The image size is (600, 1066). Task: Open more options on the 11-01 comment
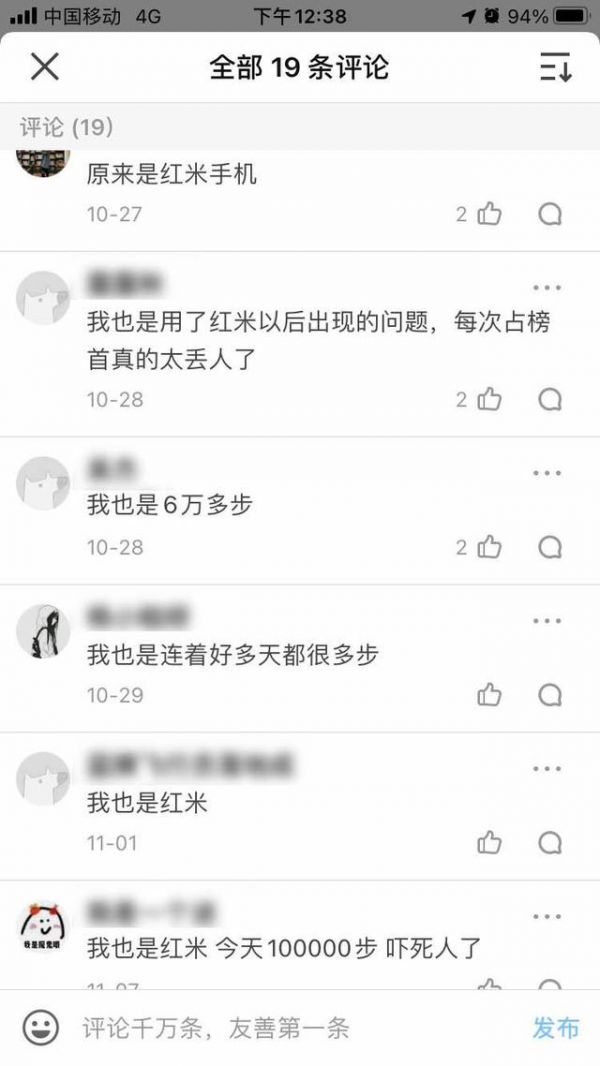click(x=547, y=768)
